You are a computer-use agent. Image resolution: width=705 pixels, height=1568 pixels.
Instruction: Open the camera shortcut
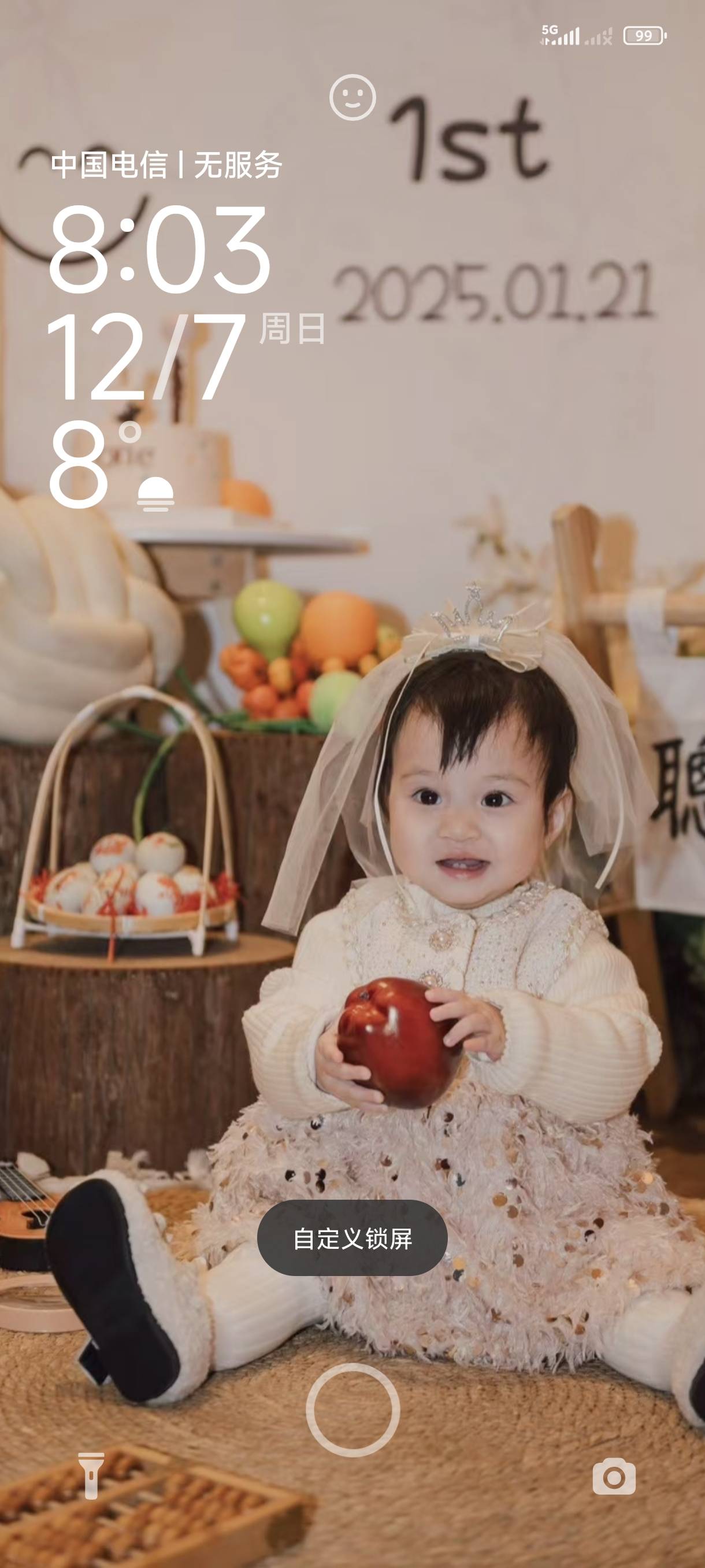coord(614,1476)
